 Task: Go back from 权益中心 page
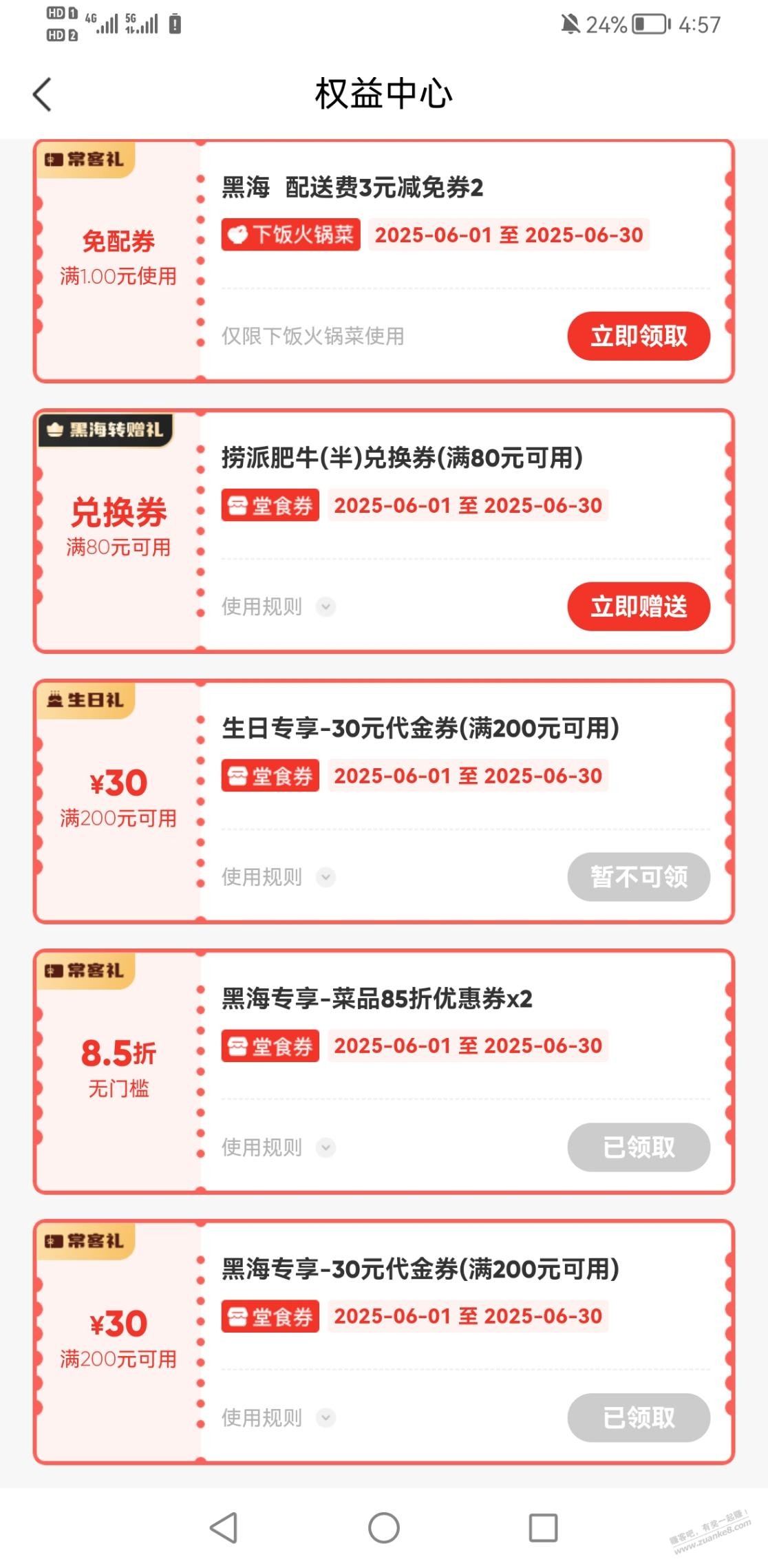(x=43, y=94)
